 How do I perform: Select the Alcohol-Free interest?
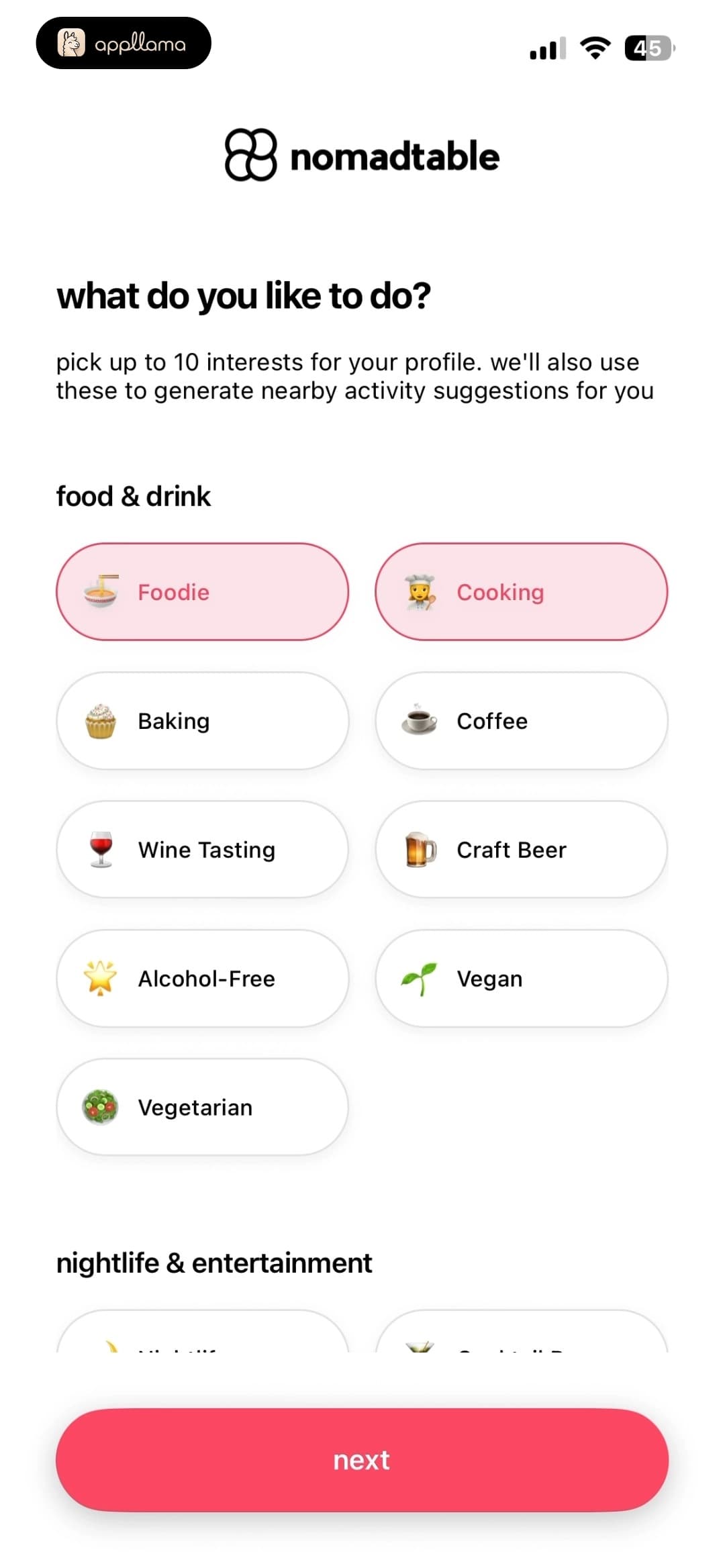coord(202,978)
